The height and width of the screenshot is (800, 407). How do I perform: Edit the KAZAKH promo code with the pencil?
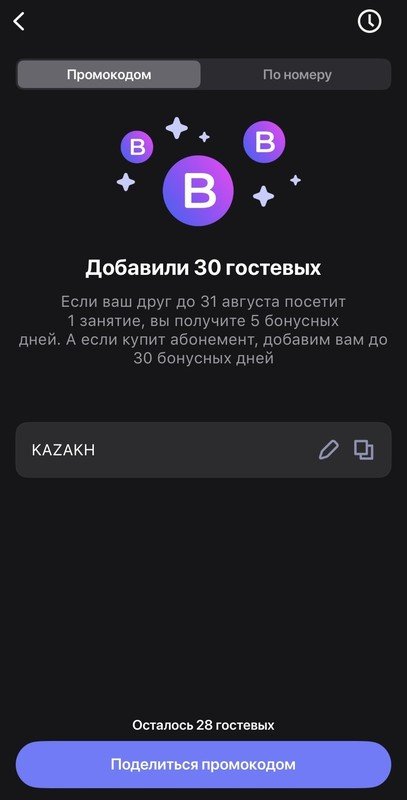point(328,450)
